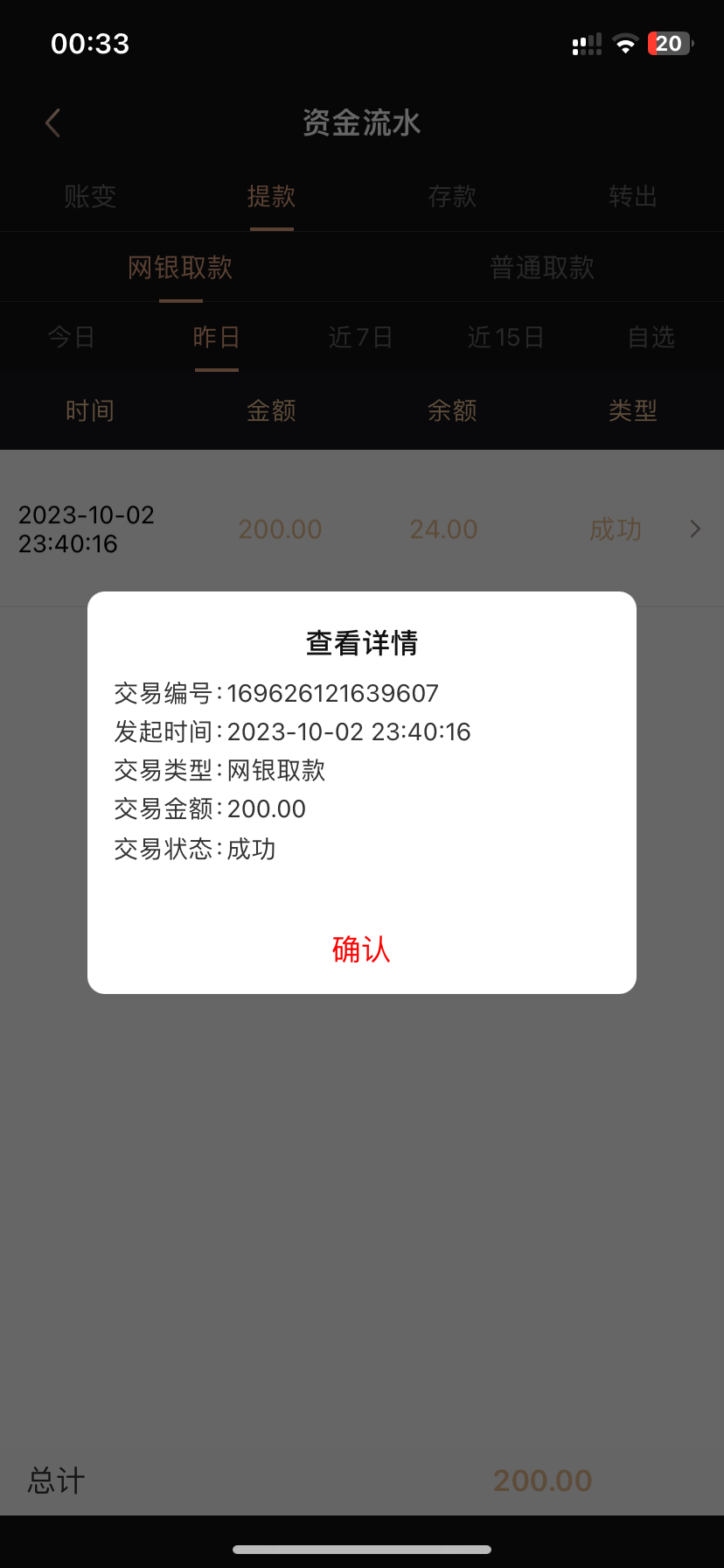Tap the back arrow to exit 资金流水
The height and width of the screenshot is (1568, 724).
click(52, 122)
